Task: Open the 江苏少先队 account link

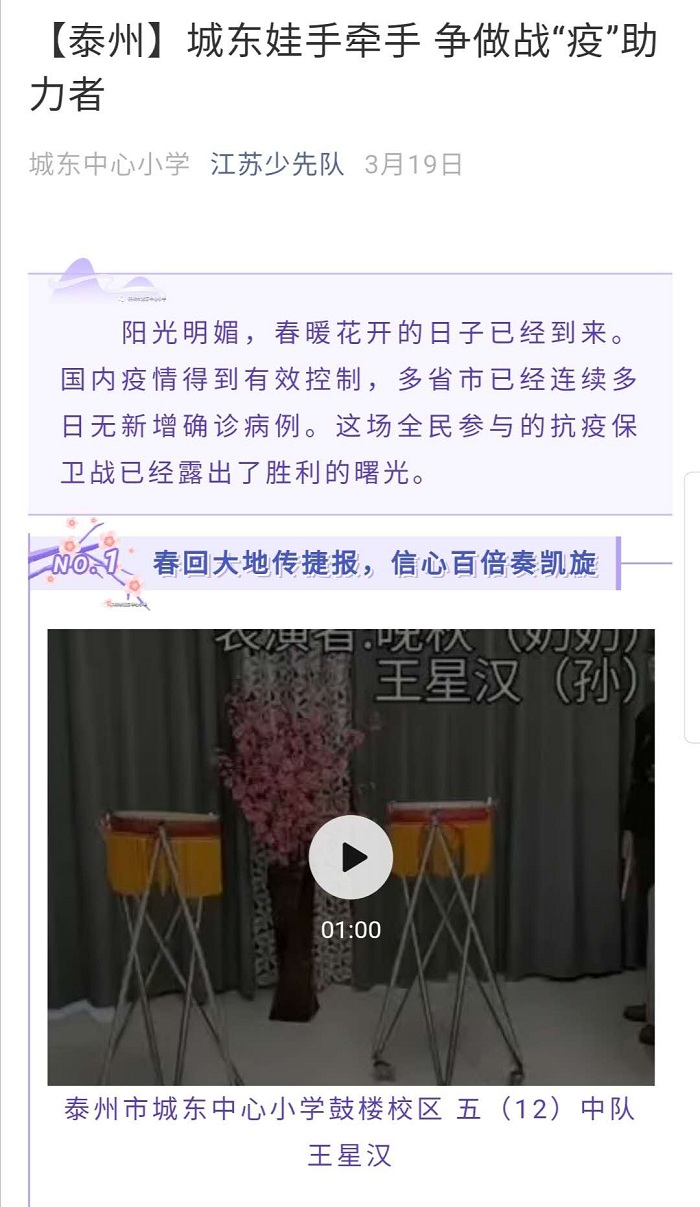Action: pyautogui.click(x=277, y=164)
